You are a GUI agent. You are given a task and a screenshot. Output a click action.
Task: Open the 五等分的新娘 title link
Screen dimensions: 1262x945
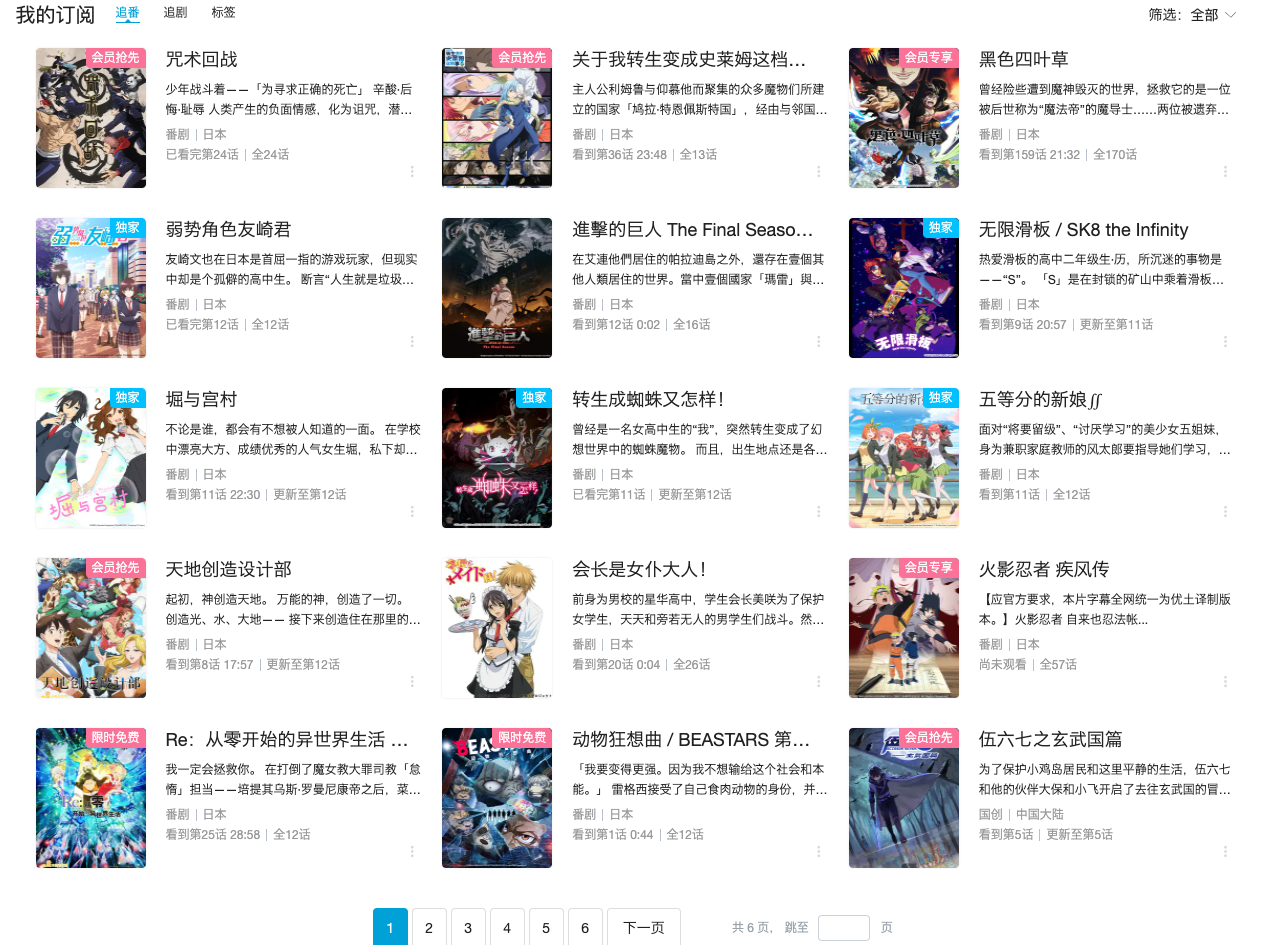[1040, 400]
